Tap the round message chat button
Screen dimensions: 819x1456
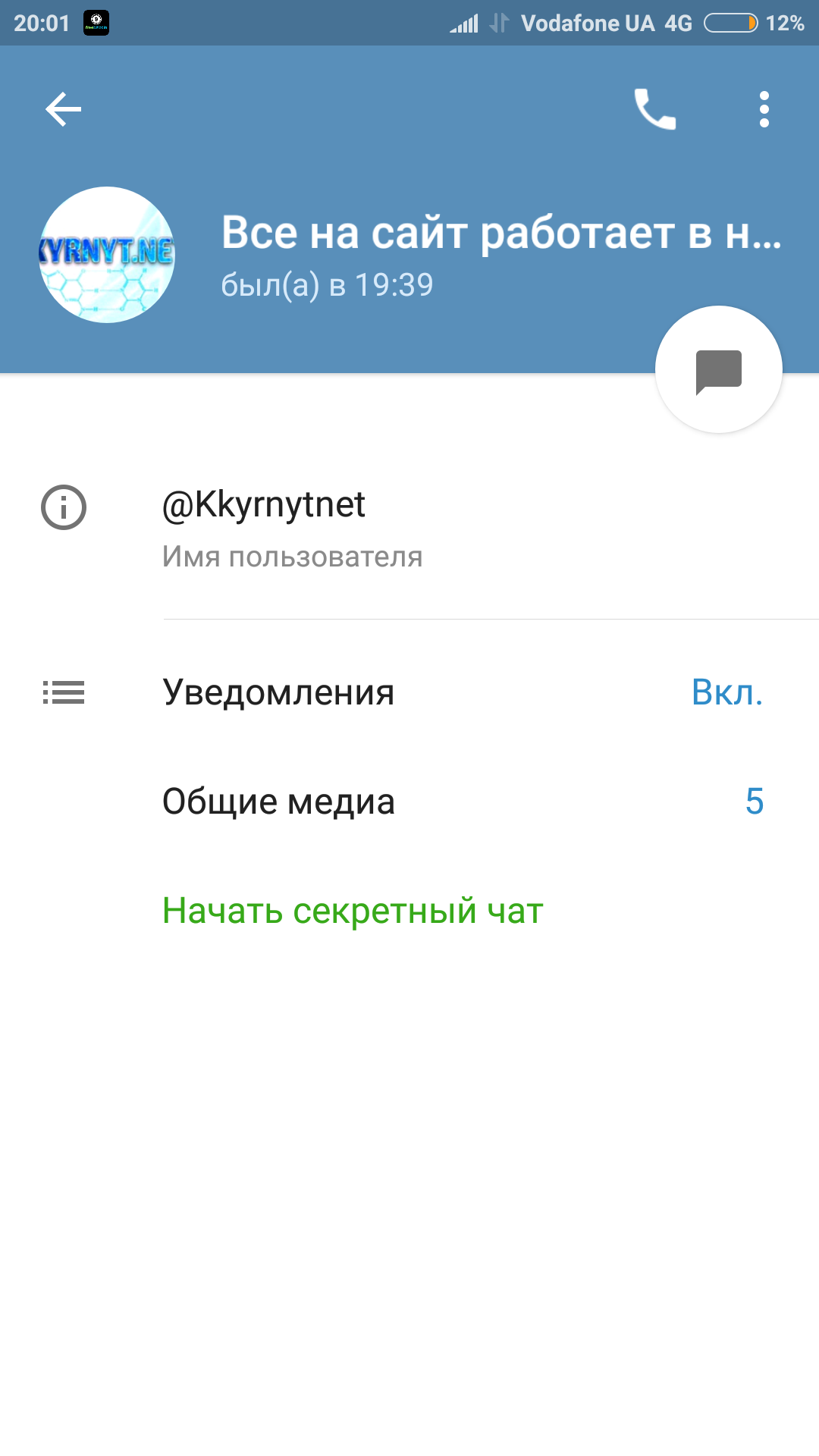718,369
